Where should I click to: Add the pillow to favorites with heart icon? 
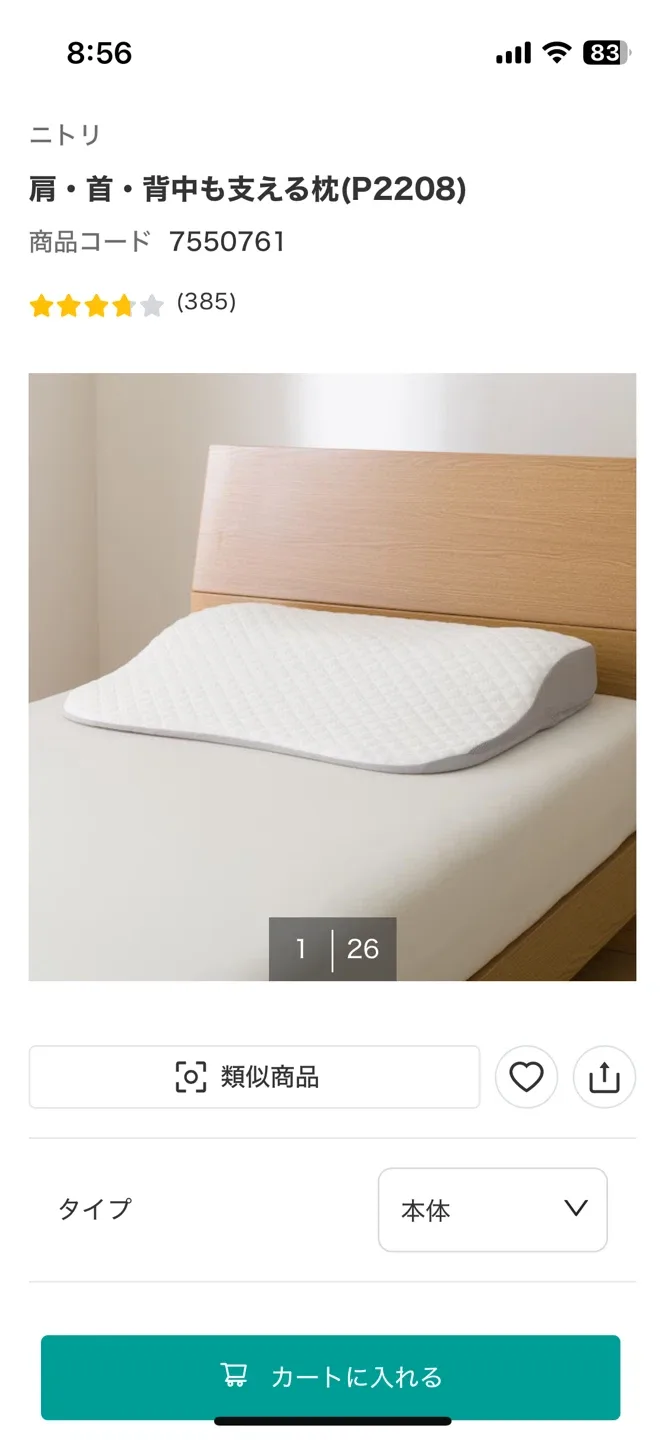click(x=526, y=1077)
